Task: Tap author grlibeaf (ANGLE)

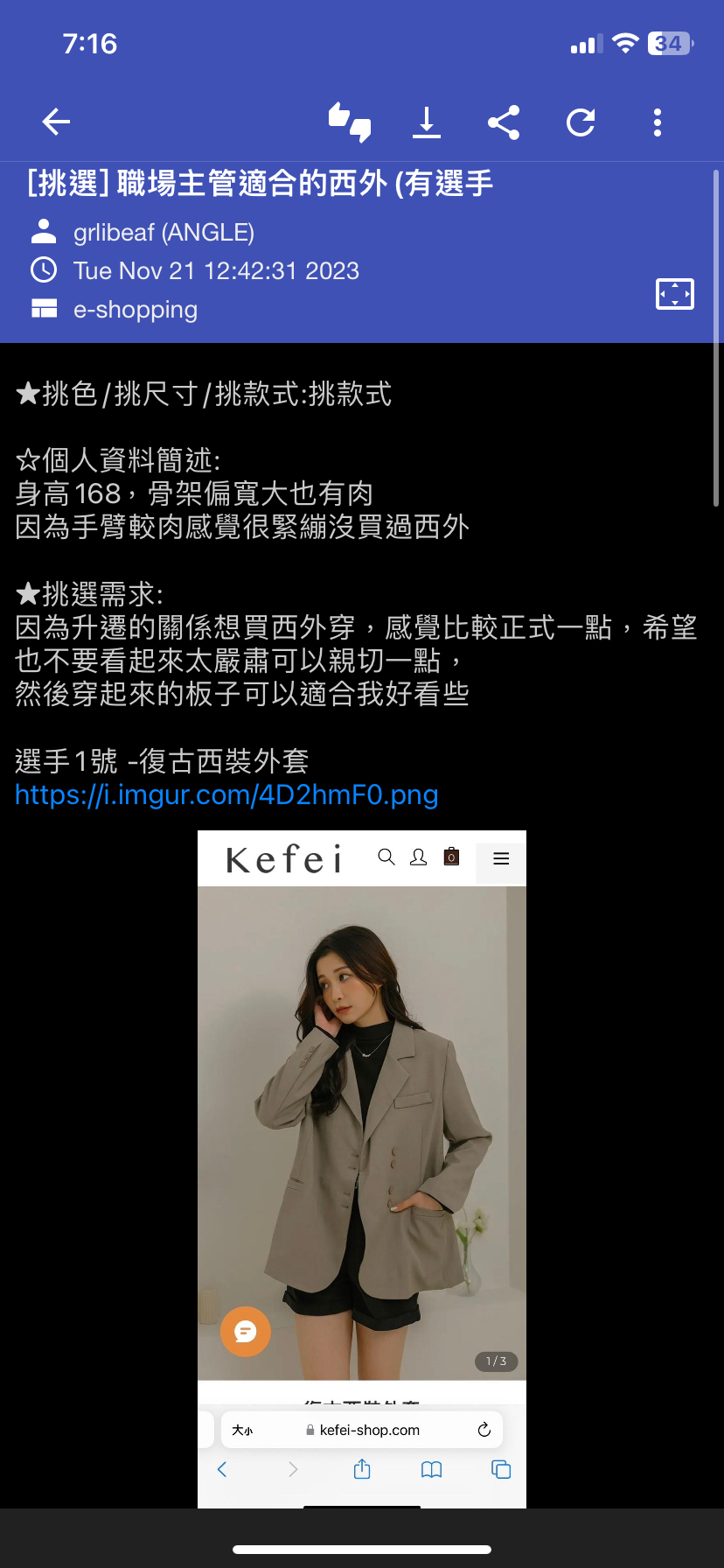Action: pos(164,233)
